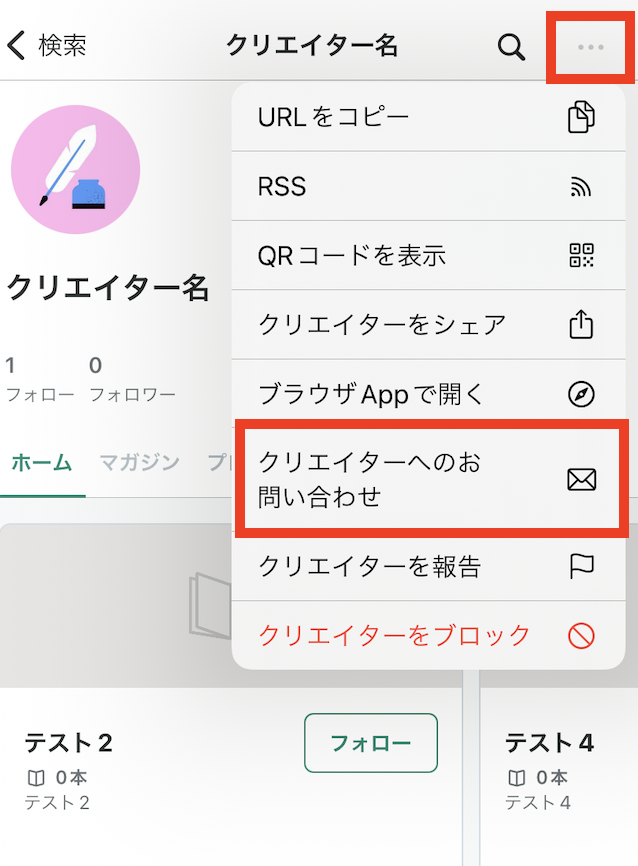Screen dimensions: 638x866
Task: Open the search magnifier icon
Action: (x=511, y=47)
